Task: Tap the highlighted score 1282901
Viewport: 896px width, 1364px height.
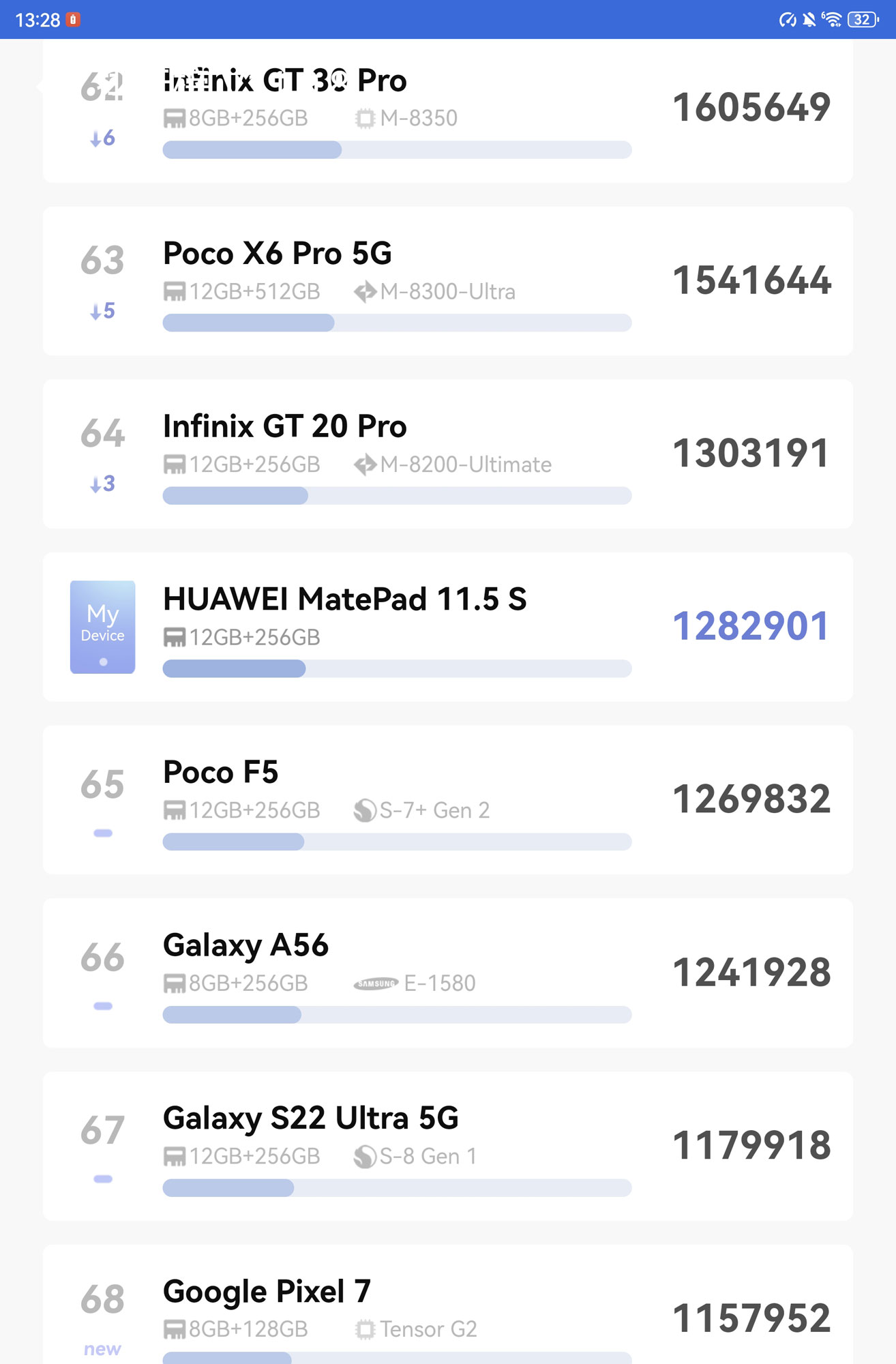Action: 749,625
